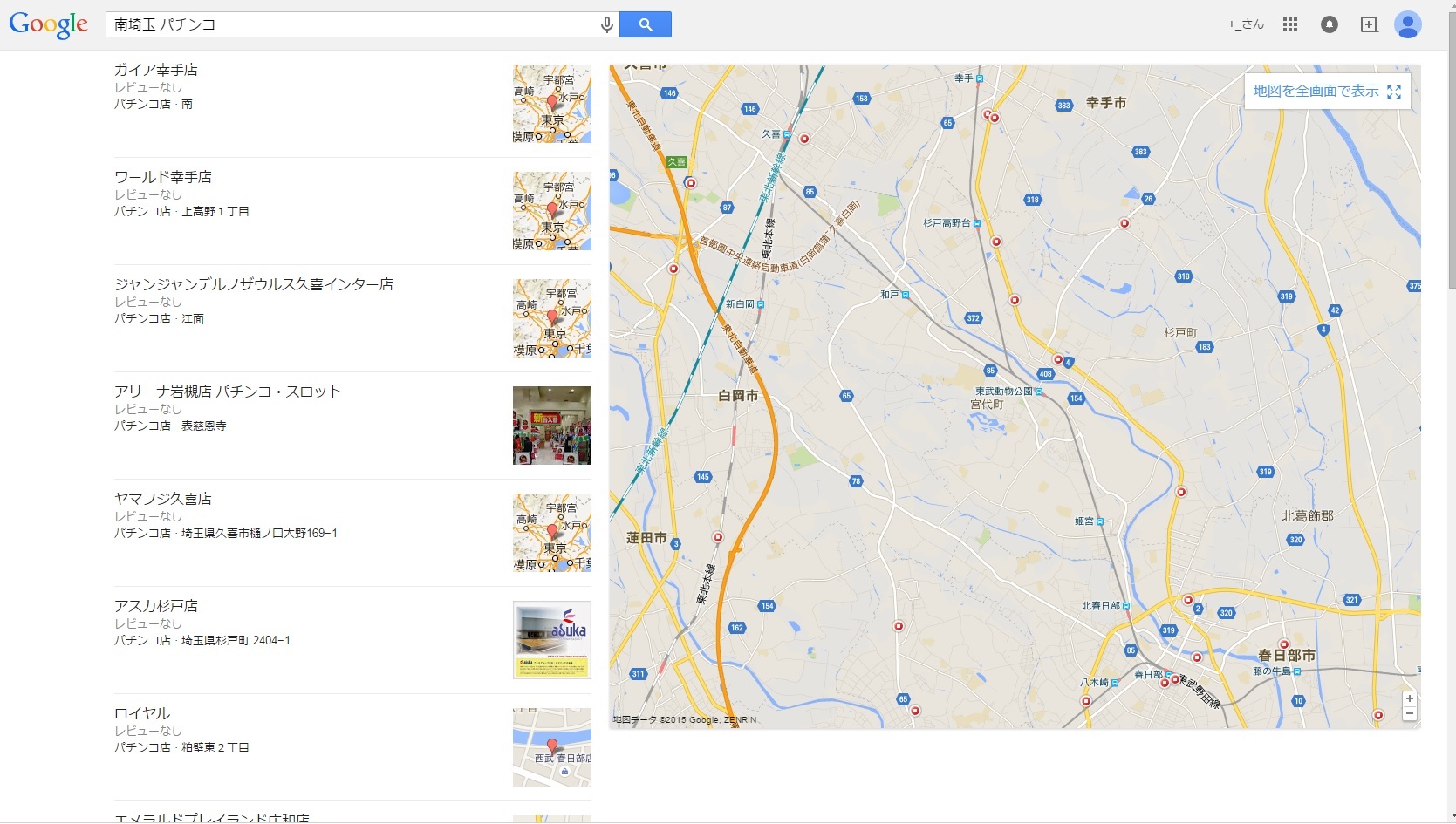Open the ワールド幸手店 result
The image size is (1456, 824).
[x=163, y=177]
